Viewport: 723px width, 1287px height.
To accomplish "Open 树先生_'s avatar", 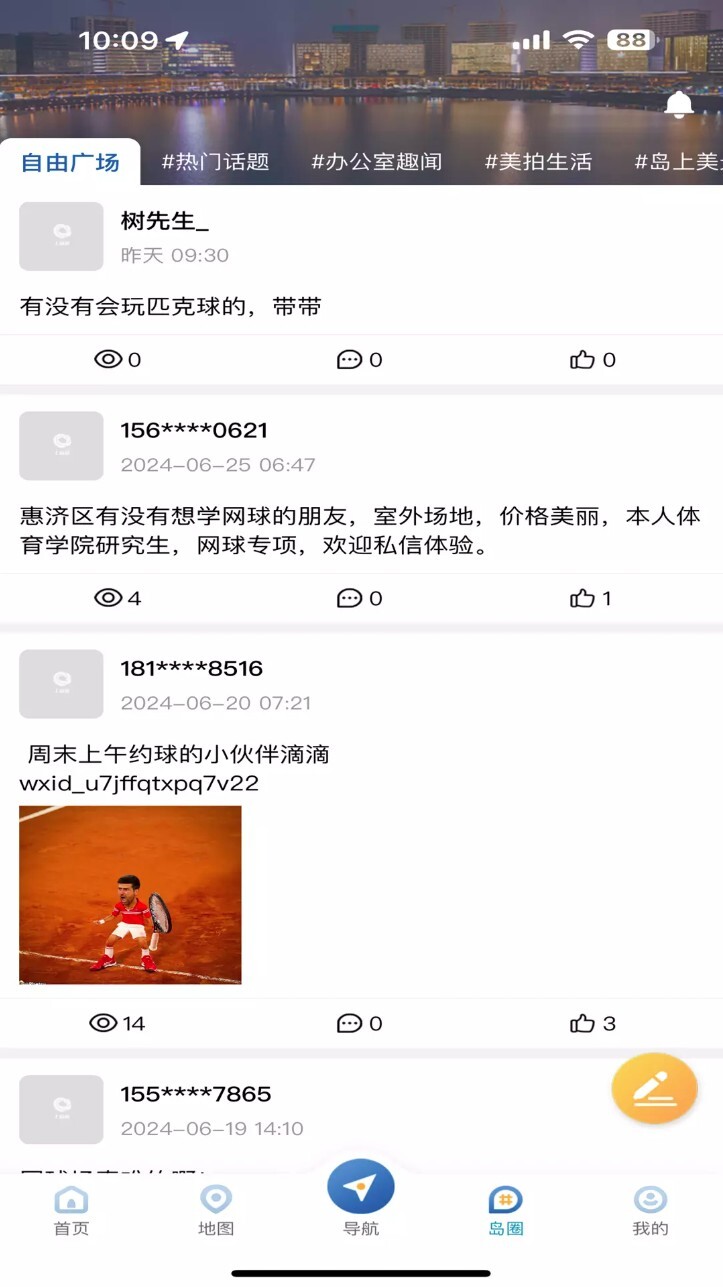I will click(61, 236).
